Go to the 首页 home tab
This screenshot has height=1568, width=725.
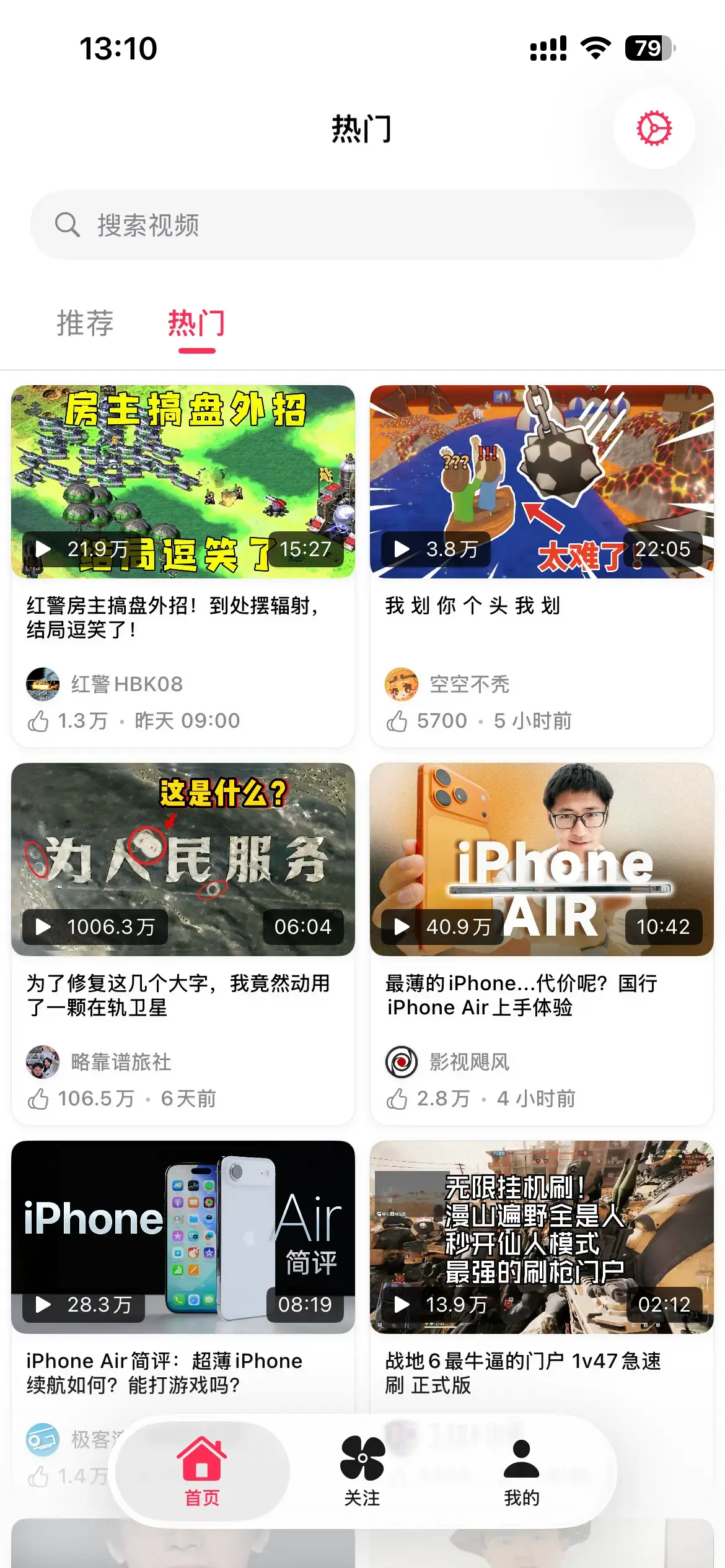coord(202,1471)
